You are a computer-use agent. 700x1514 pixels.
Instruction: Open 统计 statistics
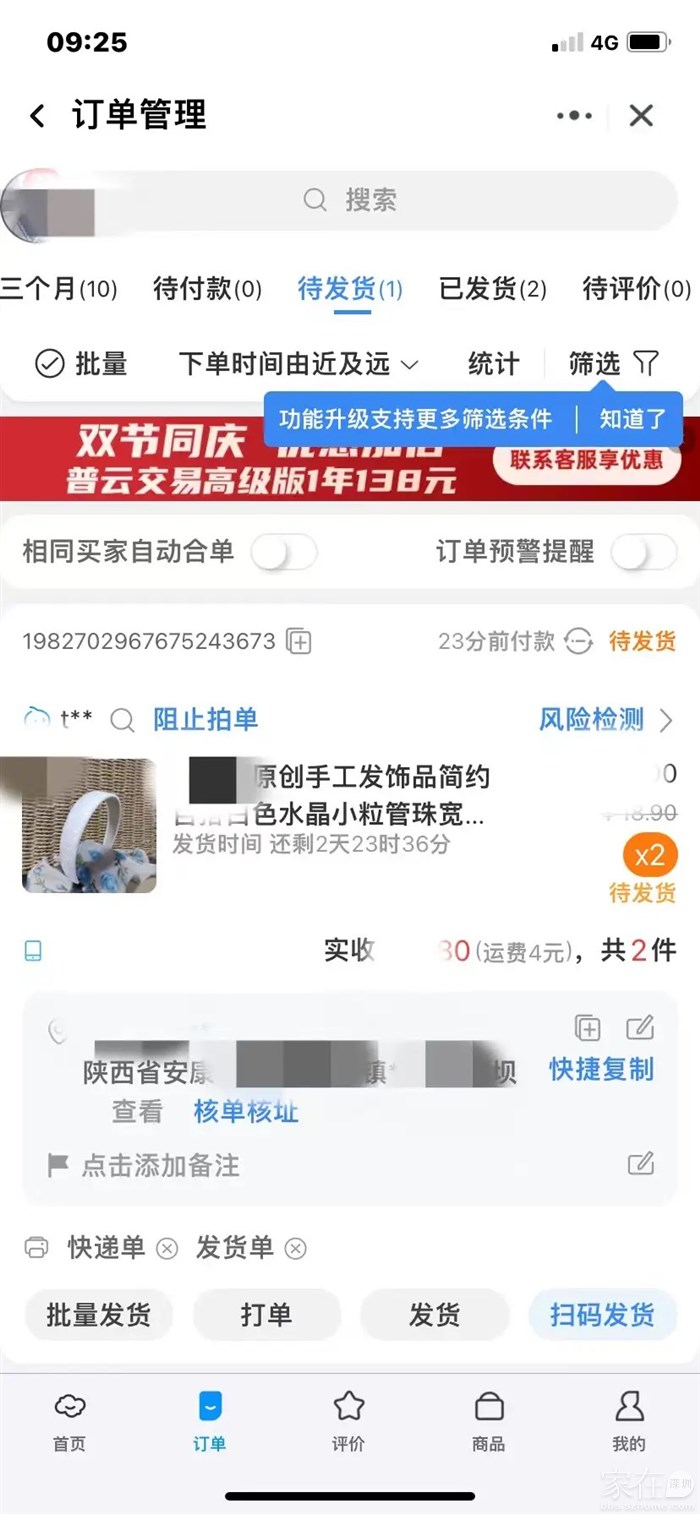tap(494, 364)
